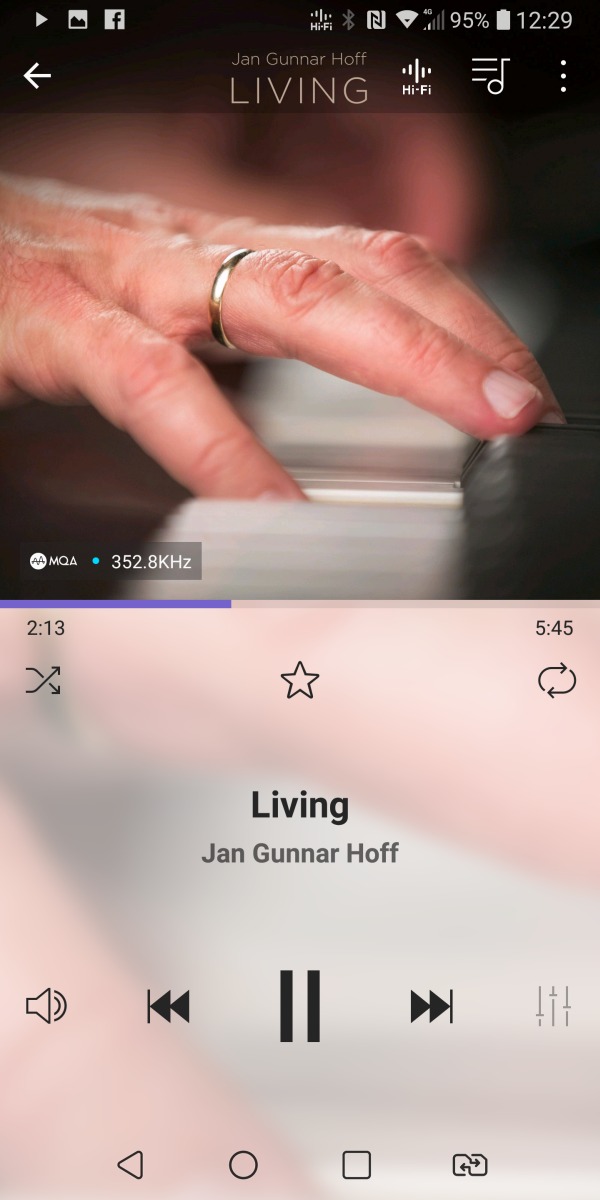
Task: Open the equalizer sliders icon
Action: pos(554,1006)
